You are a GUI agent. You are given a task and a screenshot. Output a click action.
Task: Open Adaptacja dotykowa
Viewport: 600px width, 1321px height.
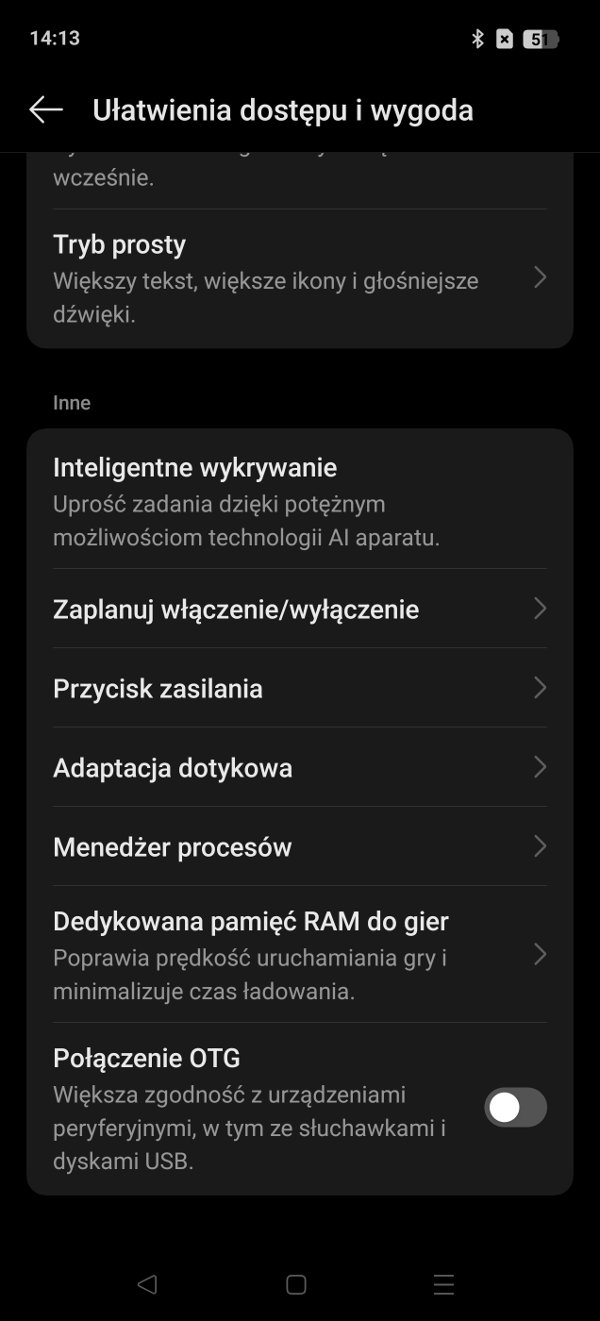(x=300, y=767)
